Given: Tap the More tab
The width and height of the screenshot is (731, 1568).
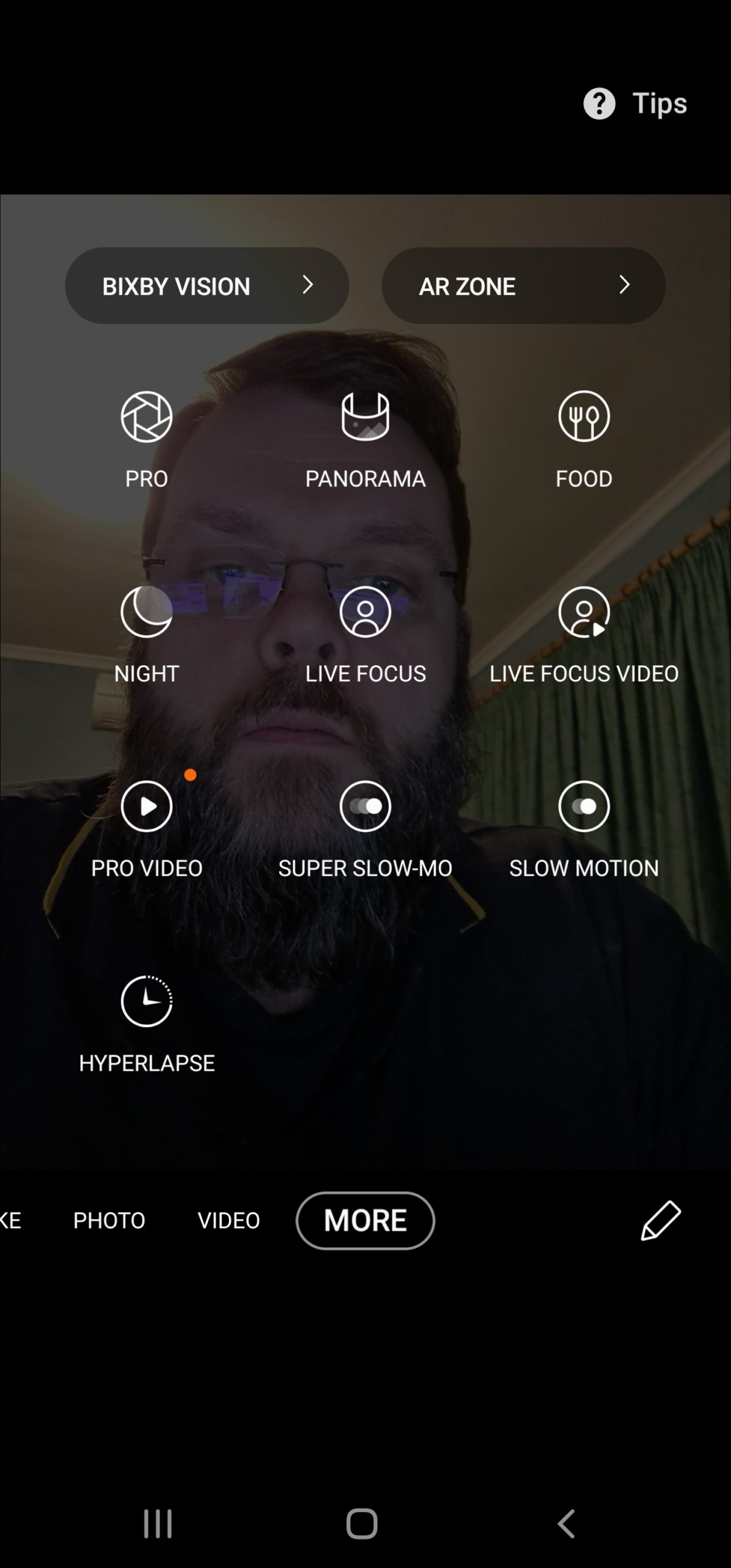Looking at the screenshot, I should click(365, 1220).
